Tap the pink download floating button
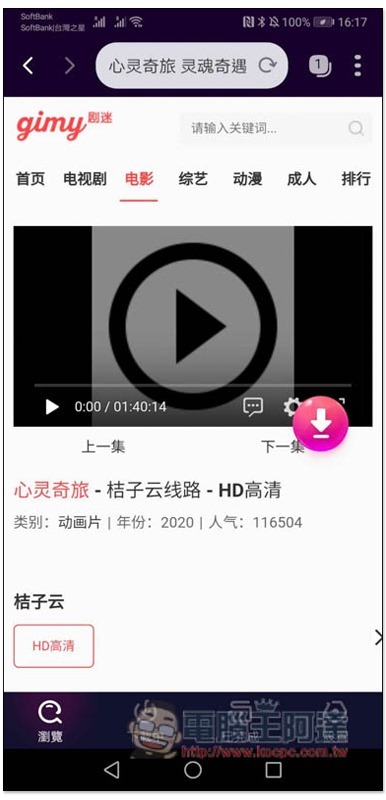 point(320,423)
